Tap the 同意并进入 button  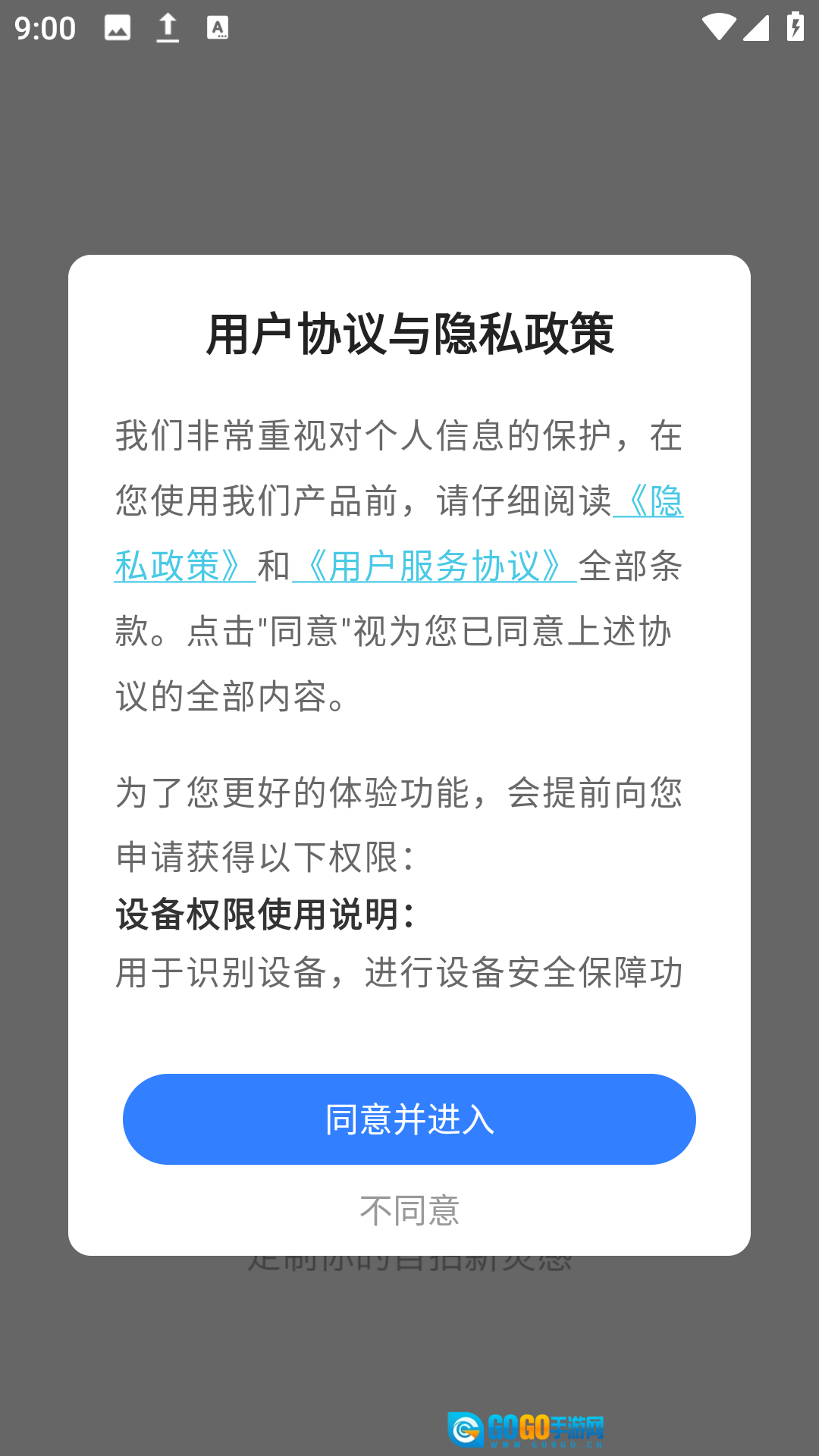[x=409, y=1119]
